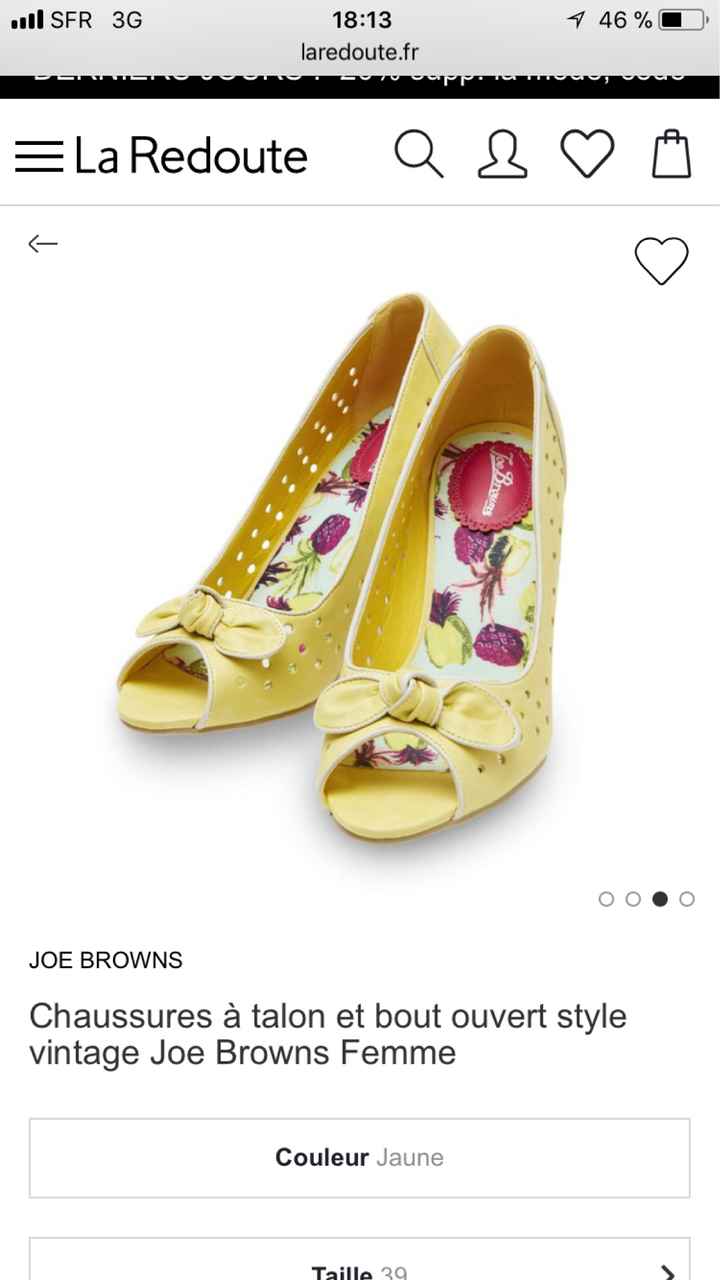Go back with the arrow
Screen dimensions: 720x1280
(x=43, y=243)
